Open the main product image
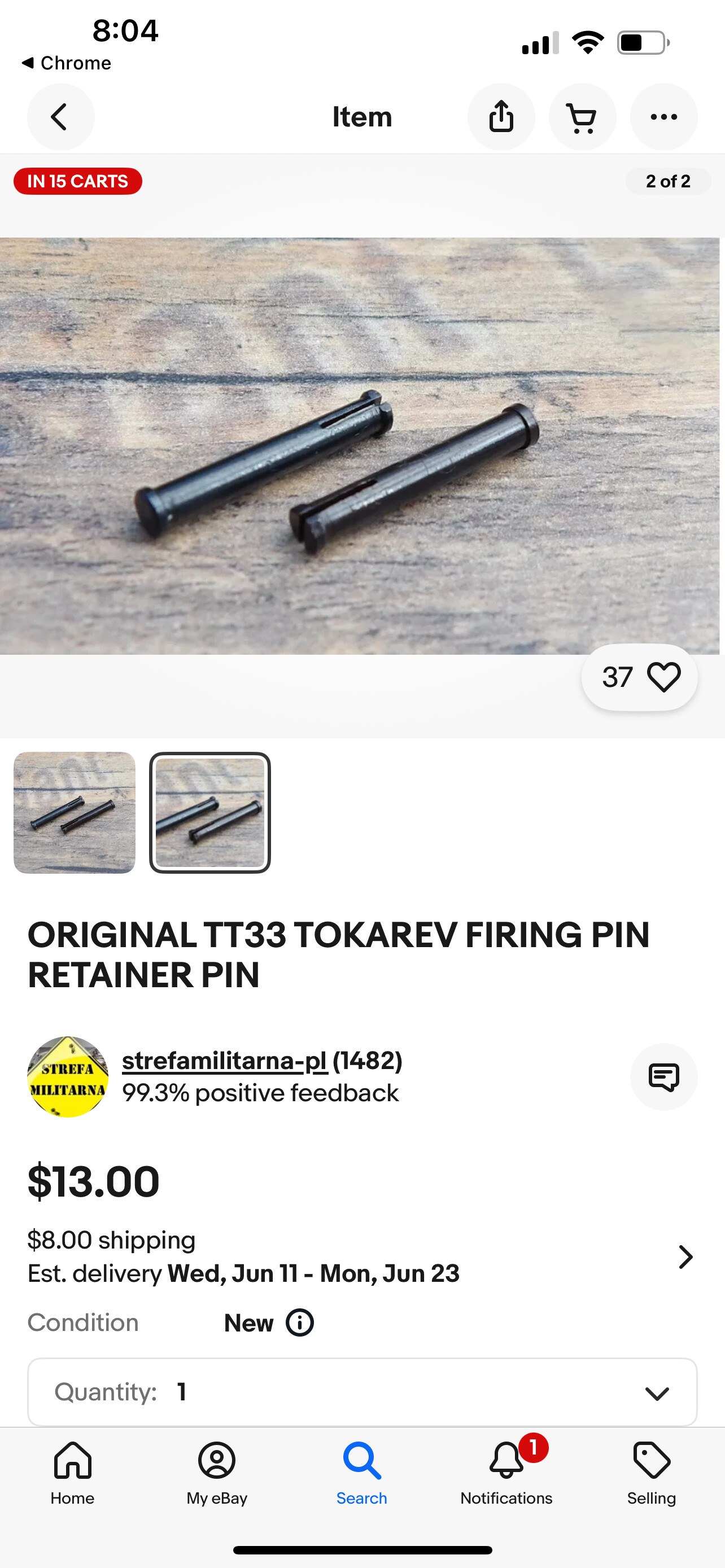Screen dimensions: 725x1568 360,445
